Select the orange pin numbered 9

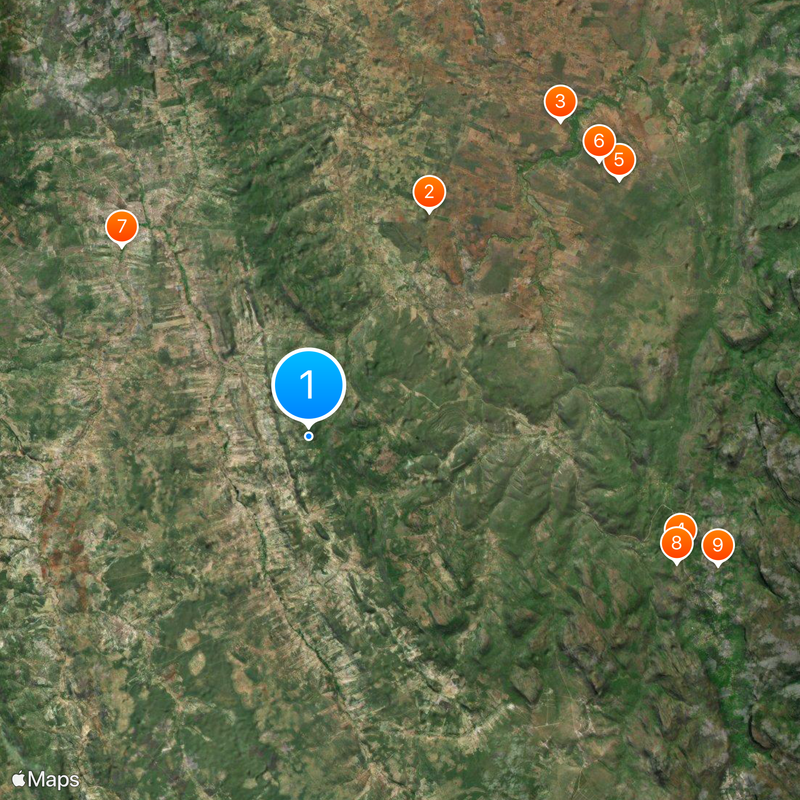pos(718,546)
